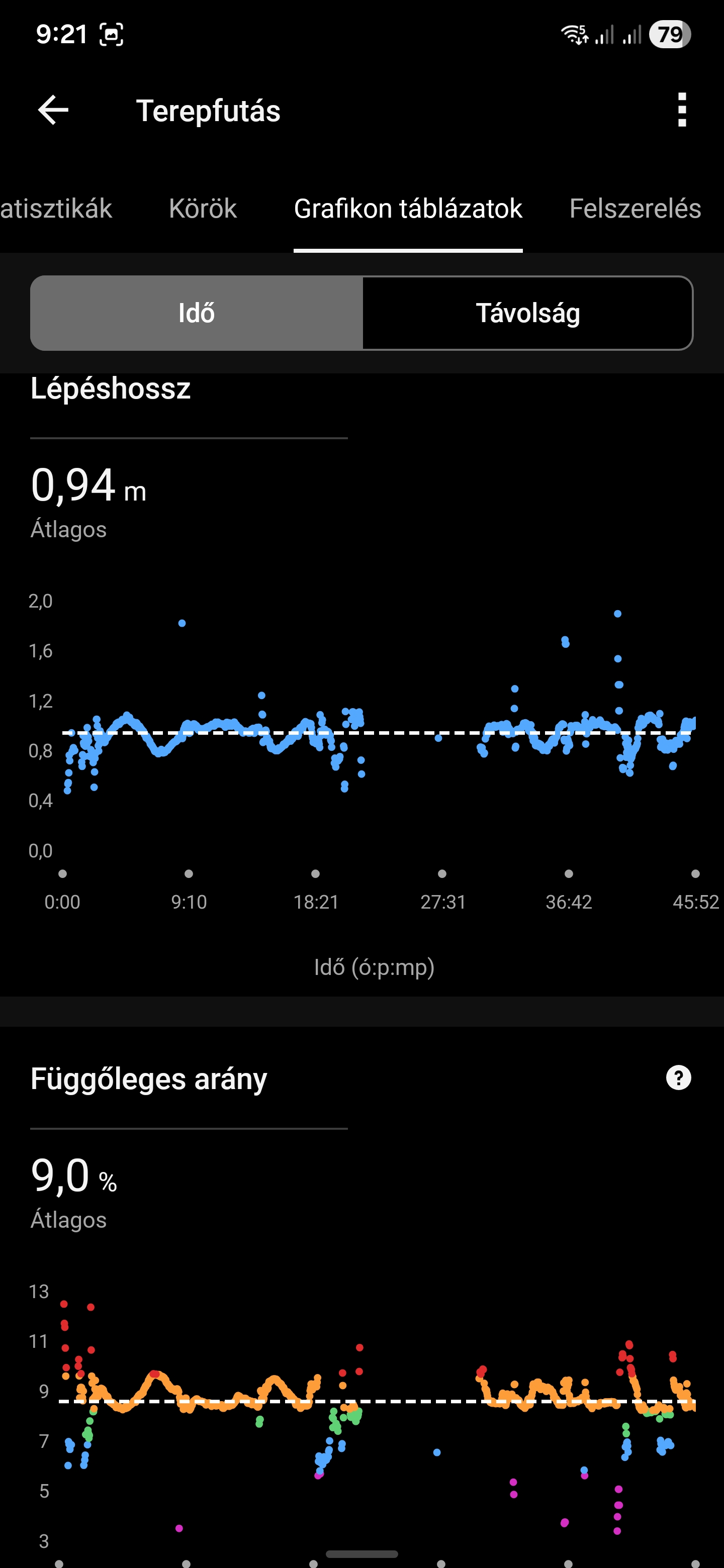Go back from the Terepfutás screen
This screenshot has width=724, height=1568.
click(53, 110)
